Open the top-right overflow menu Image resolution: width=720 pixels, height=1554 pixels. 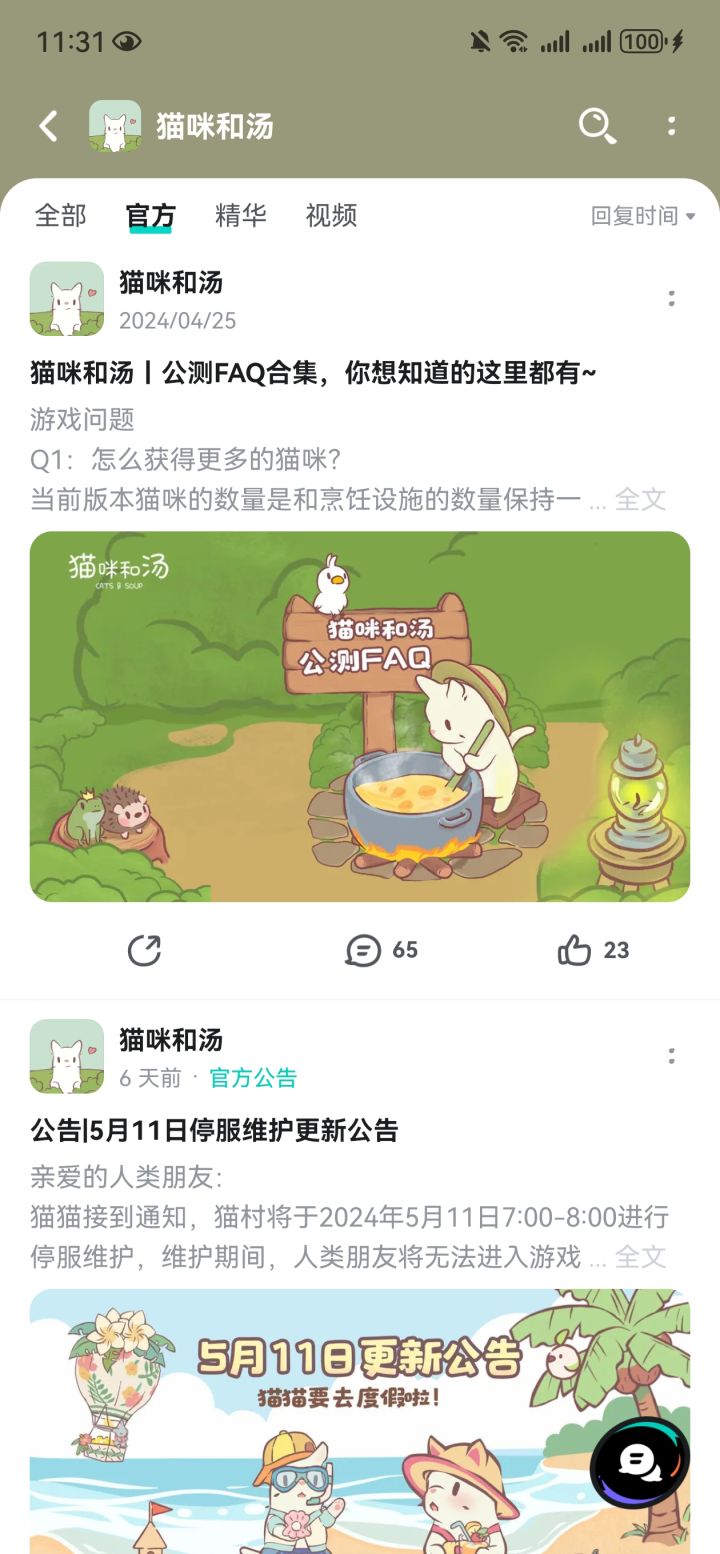tap(672, 127)
